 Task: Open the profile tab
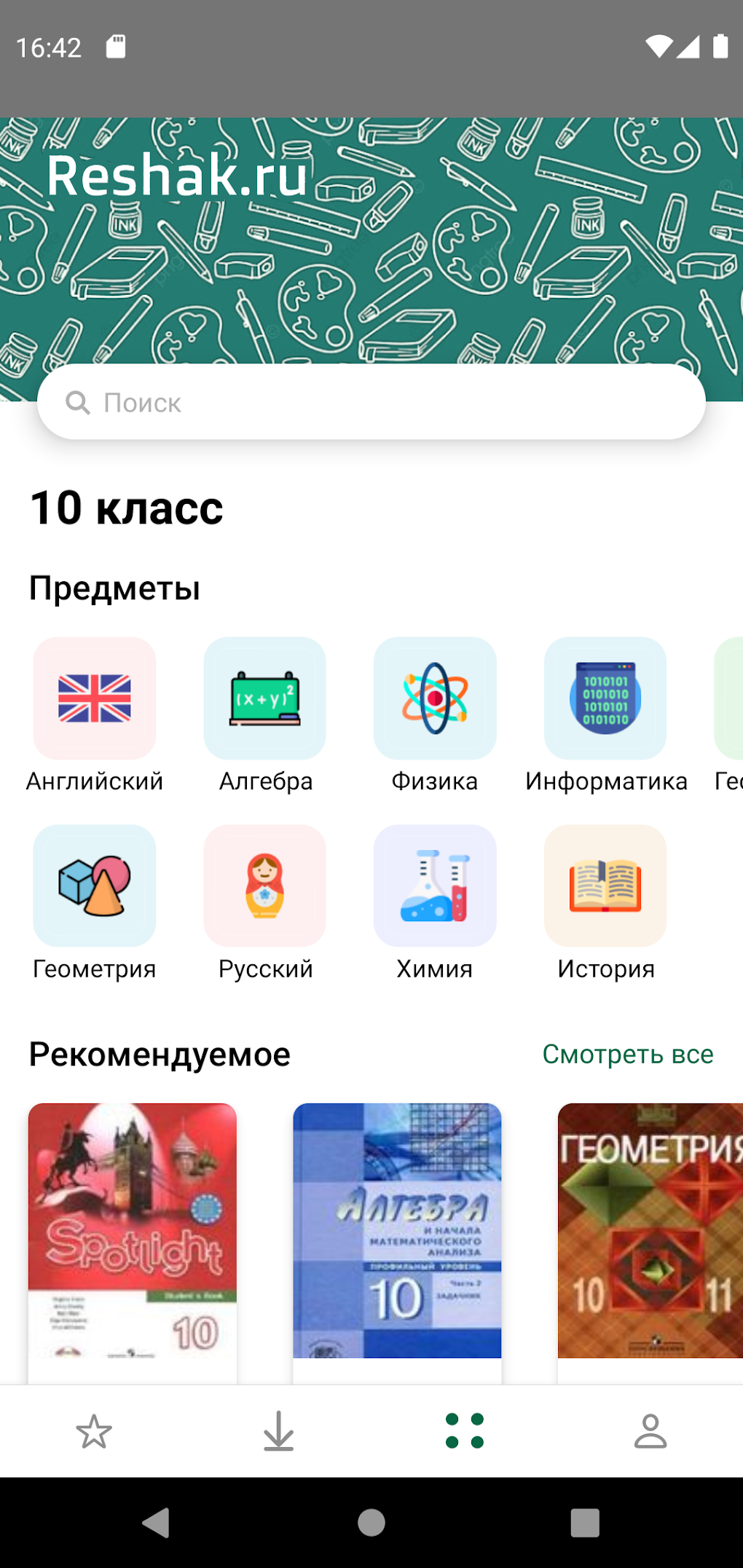tap(650, 1431)
